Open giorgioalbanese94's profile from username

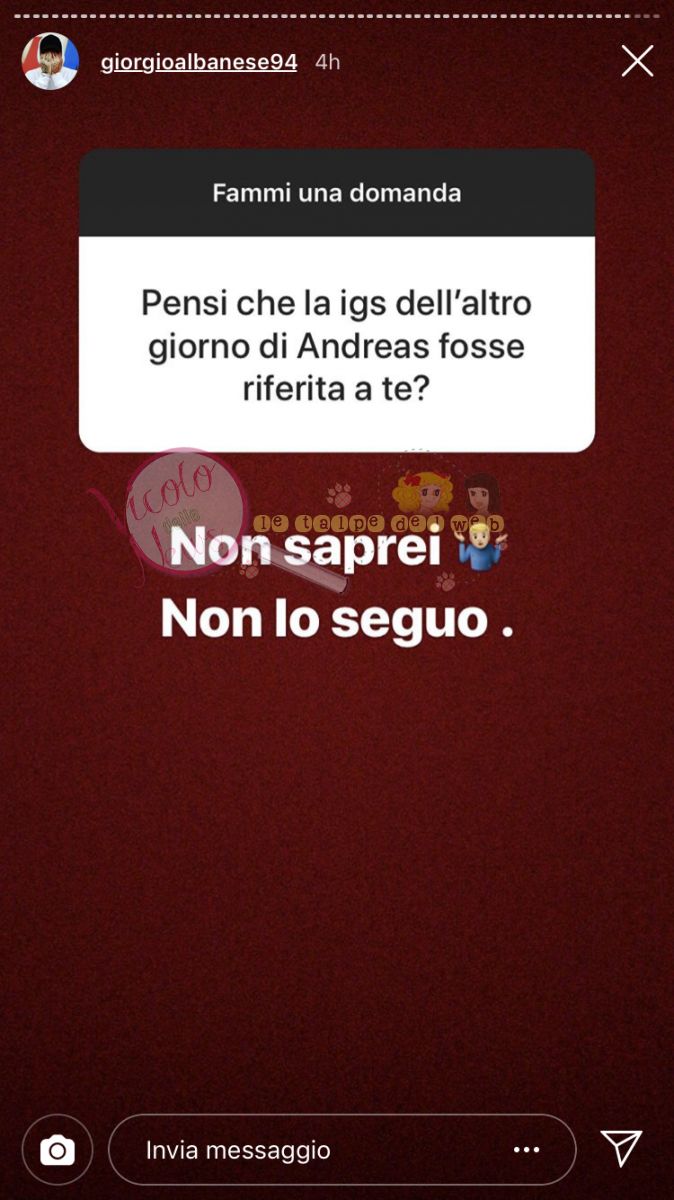click(x=199, y=62)
